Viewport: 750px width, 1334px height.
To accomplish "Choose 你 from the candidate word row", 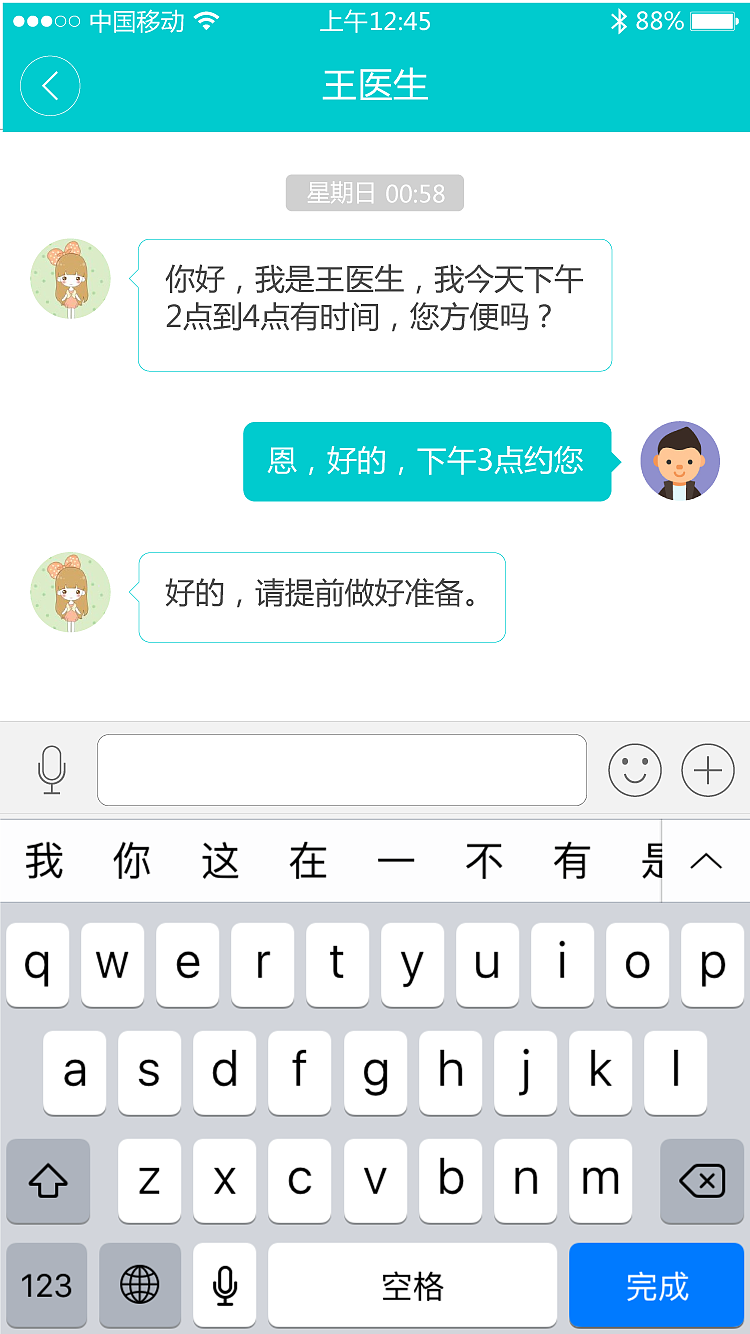I will point(130,861).
